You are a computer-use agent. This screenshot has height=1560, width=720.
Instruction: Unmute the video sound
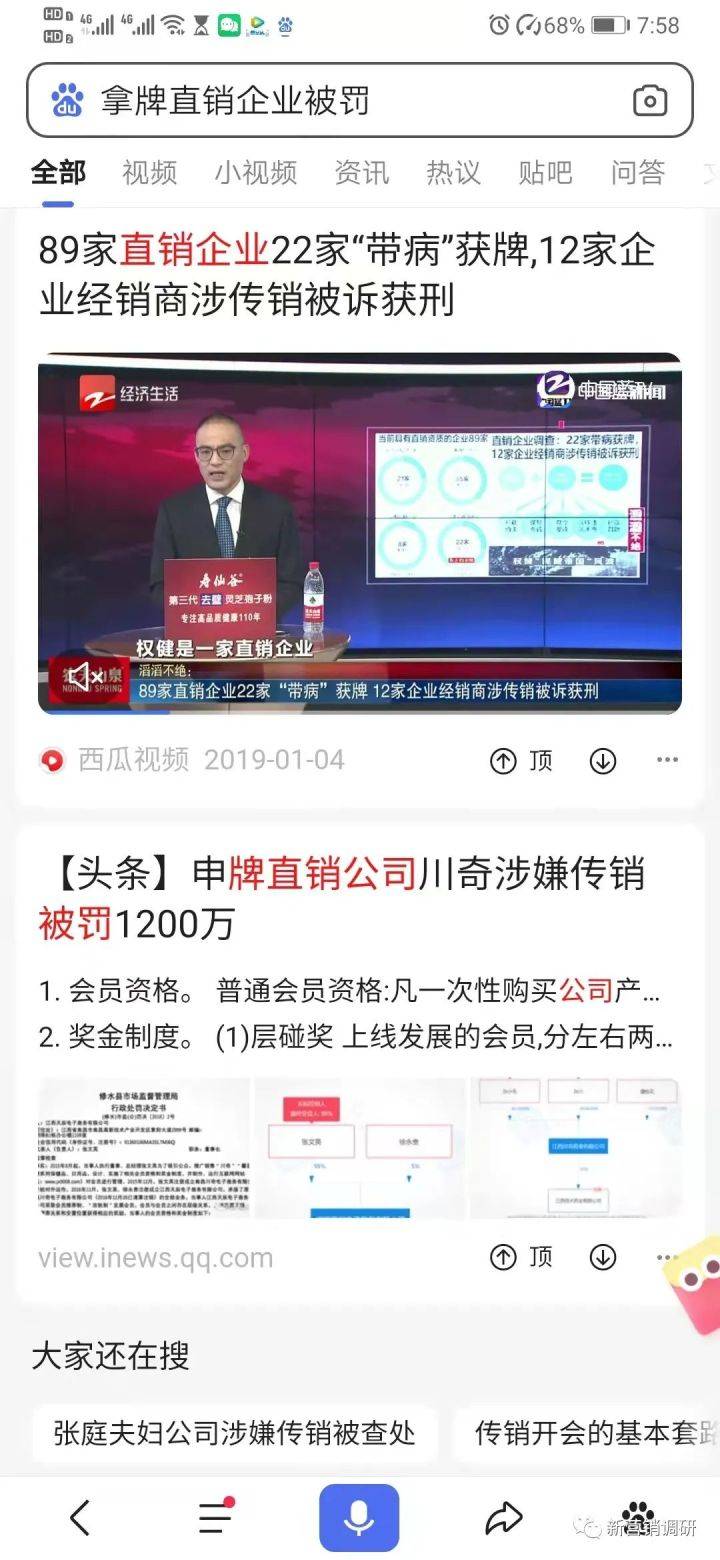click(x=82, y=677)
